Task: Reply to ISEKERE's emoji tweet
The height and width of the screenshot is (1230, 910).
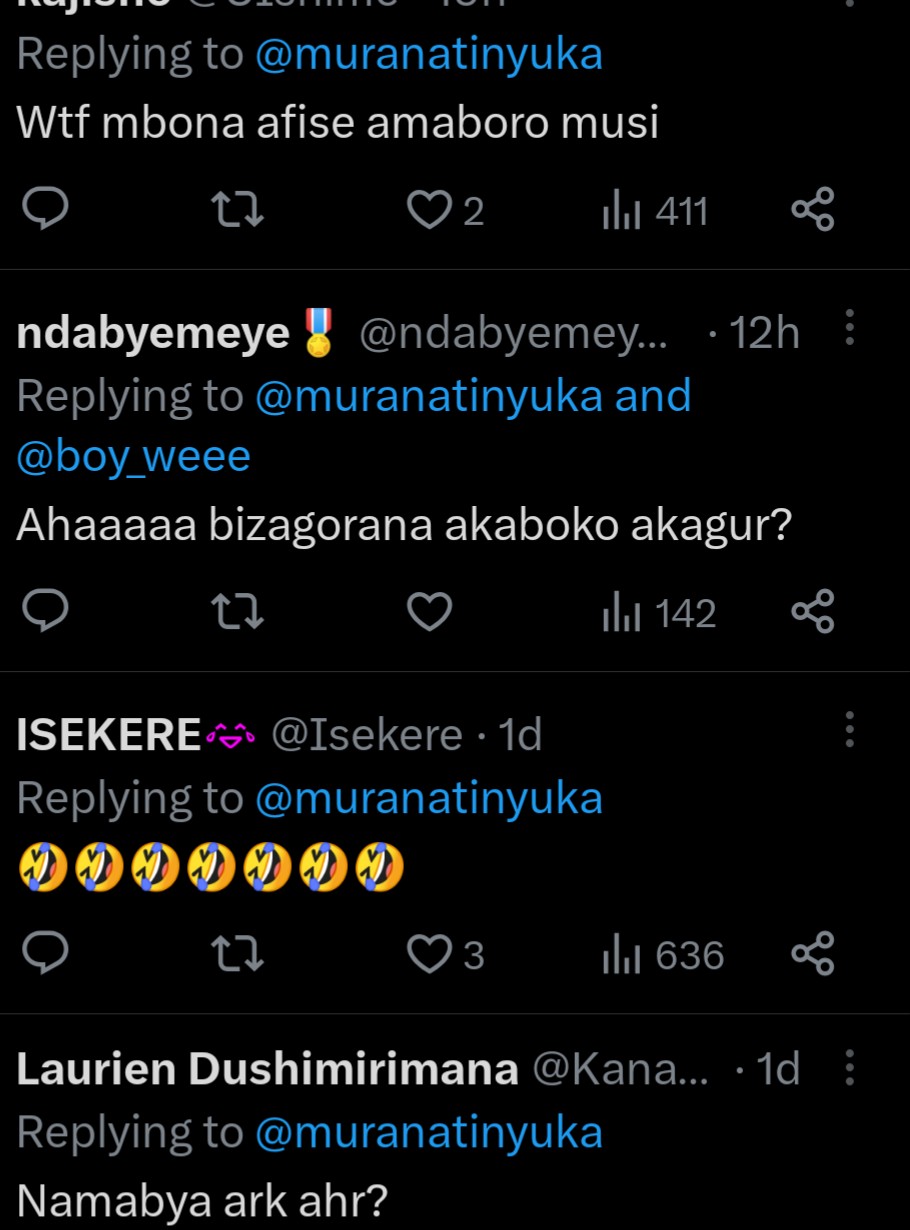Action: [44, 955]
